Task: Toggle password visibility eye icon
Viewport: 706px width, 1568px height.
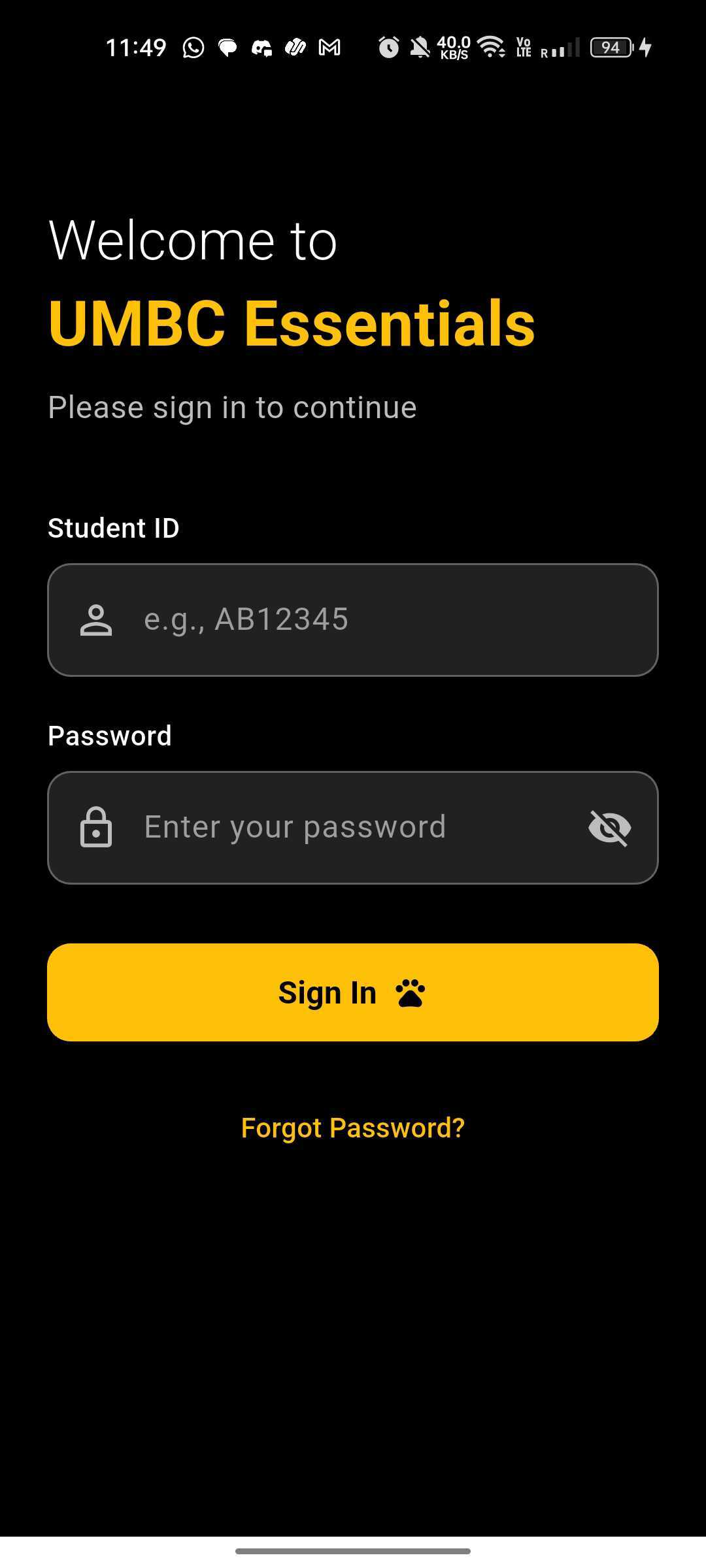Action: pos(609,828)
